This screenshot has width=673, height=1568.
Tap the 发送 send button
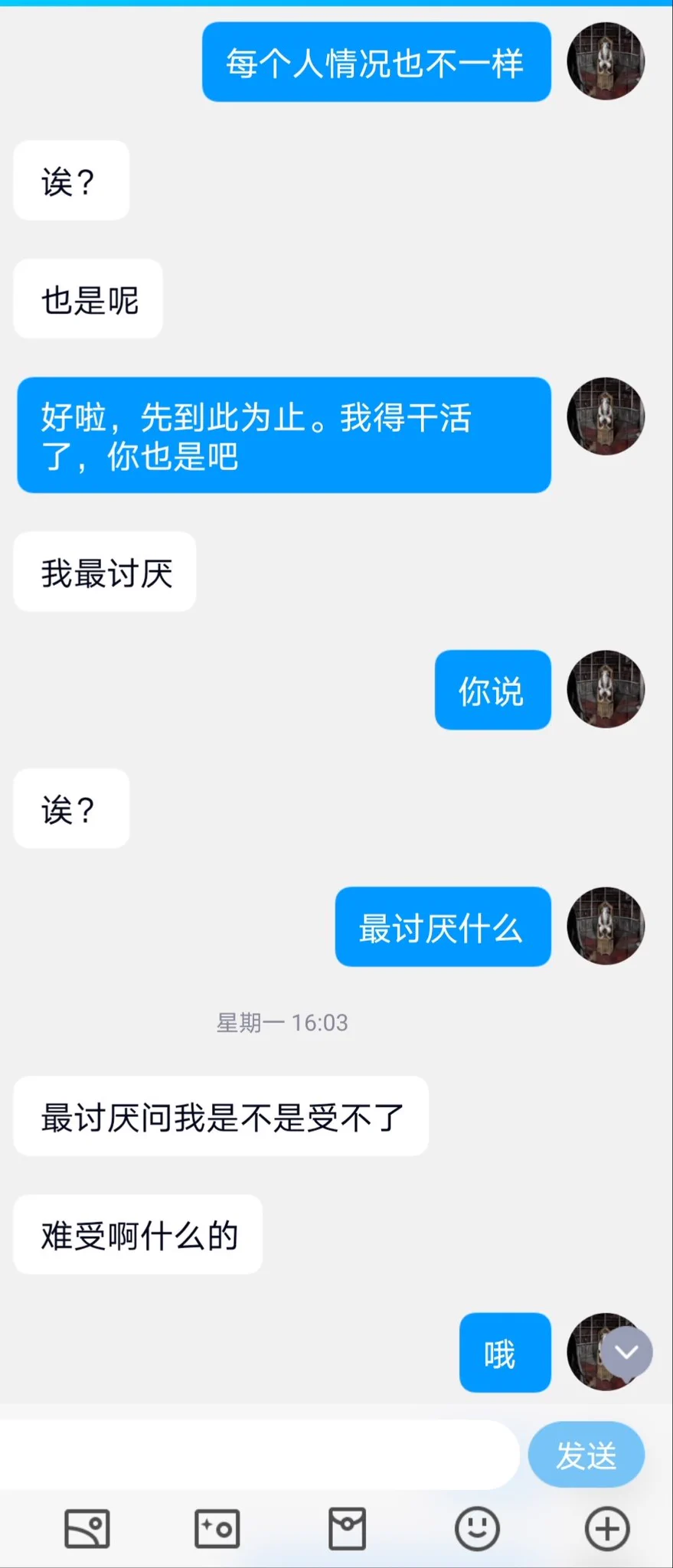point(586,1455)
